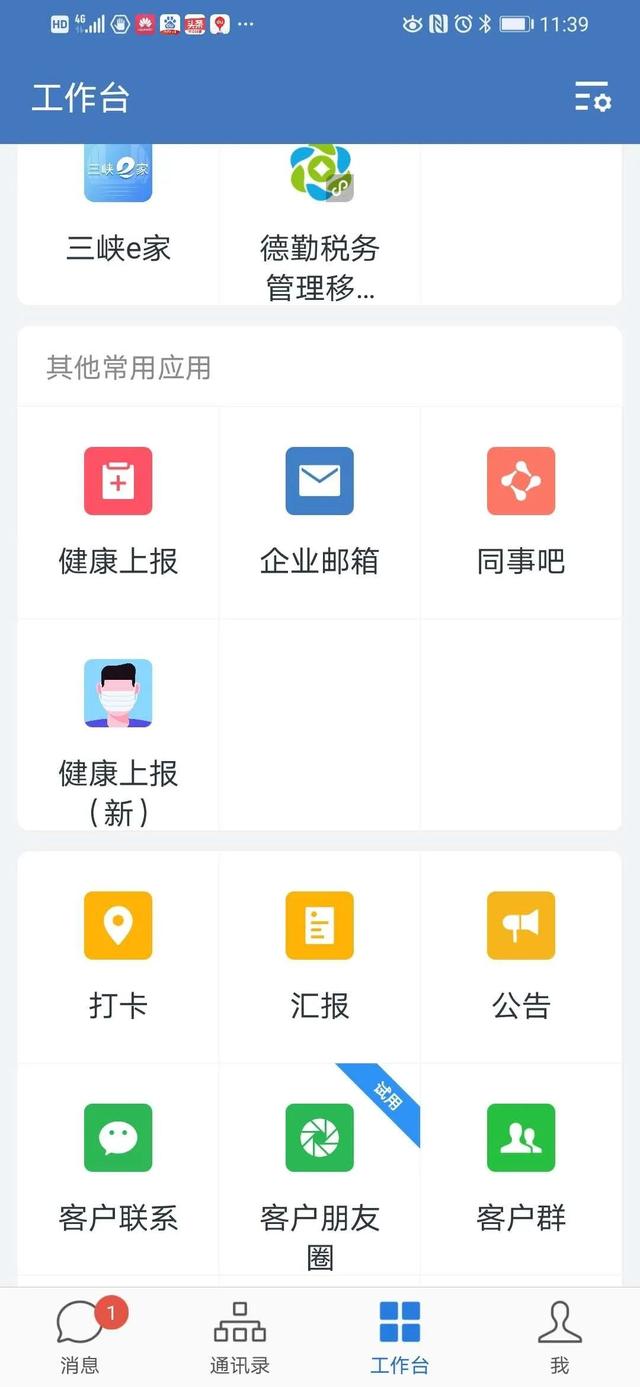Open the red 健康上报 clipboard app

[118, 482]
